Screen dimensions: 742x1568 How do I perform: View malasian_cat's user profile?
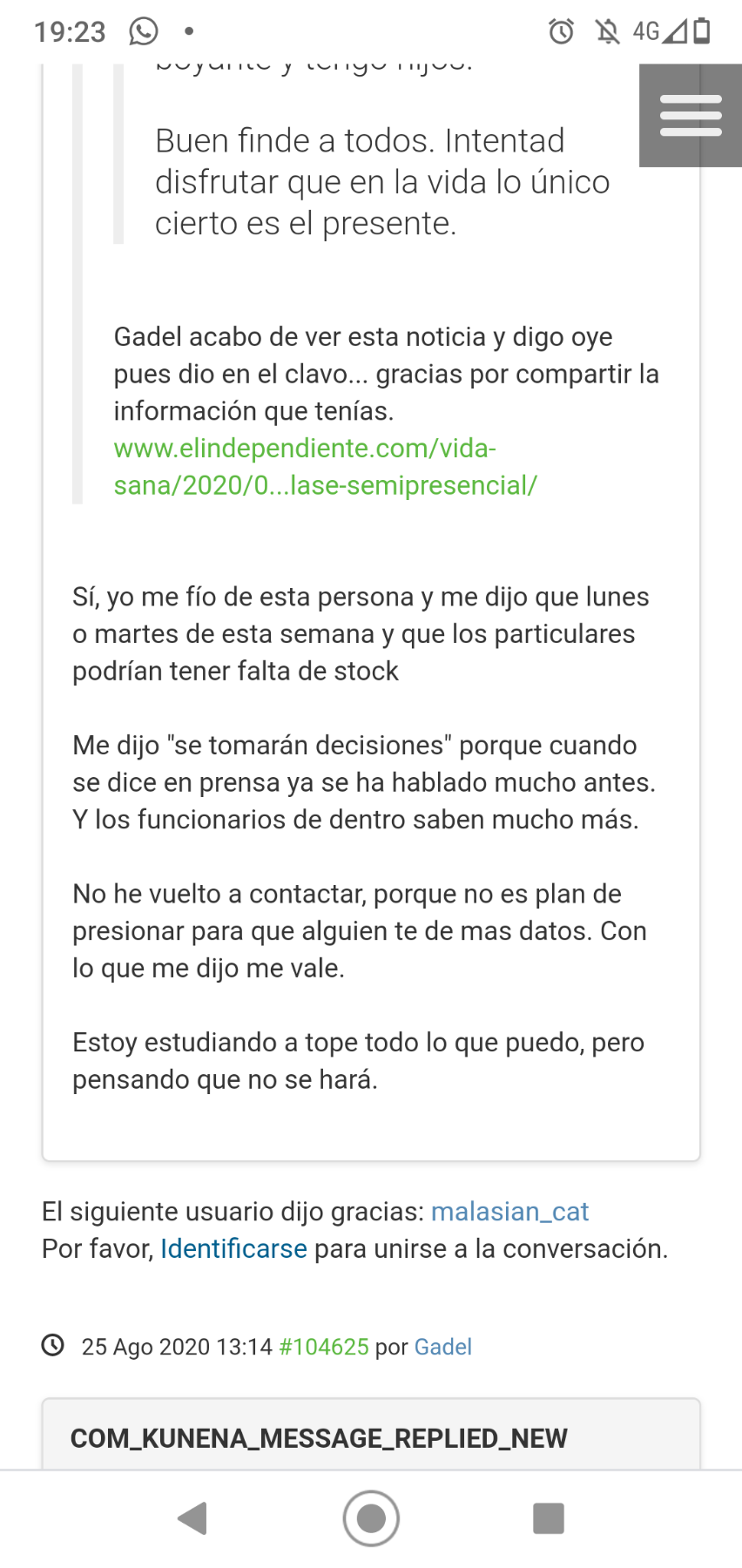pos(509,1212)
